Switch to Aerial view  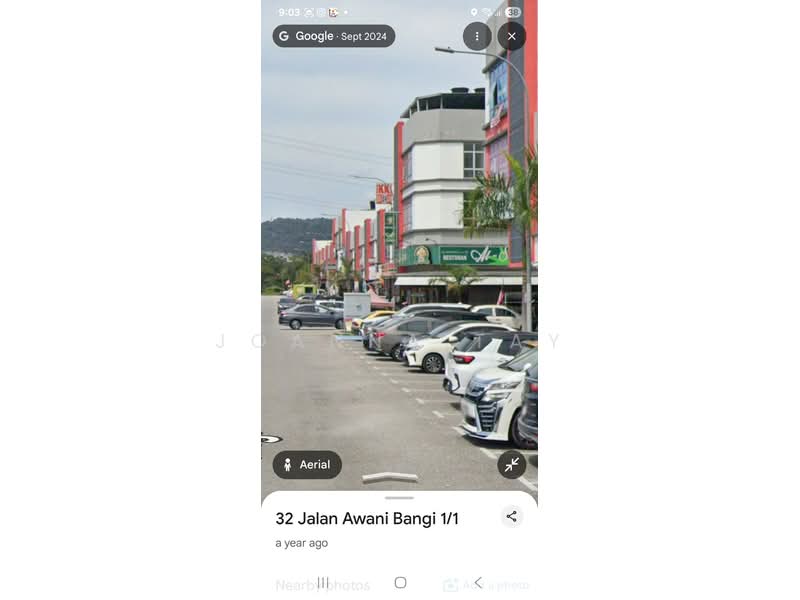click(307, 465)
